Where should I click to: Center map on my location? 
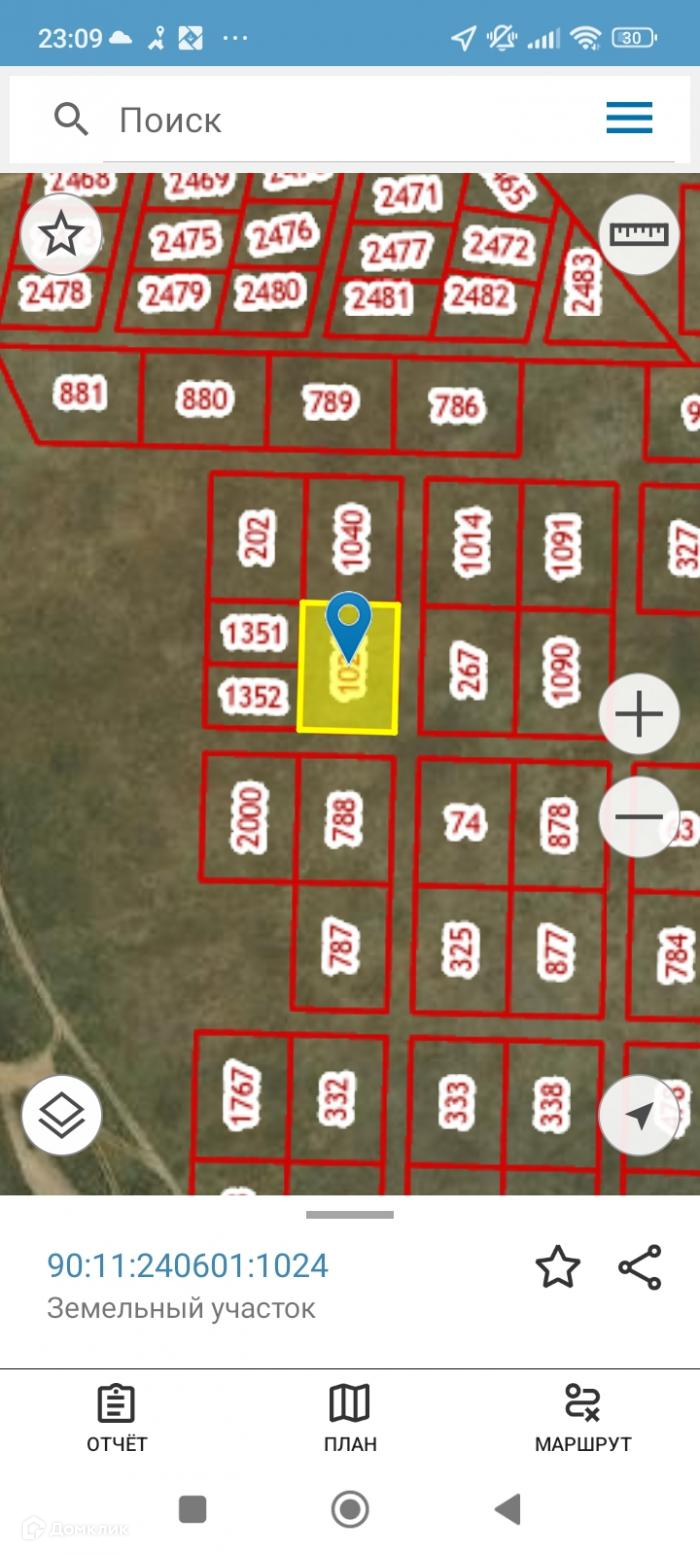tap(639, 1115)
